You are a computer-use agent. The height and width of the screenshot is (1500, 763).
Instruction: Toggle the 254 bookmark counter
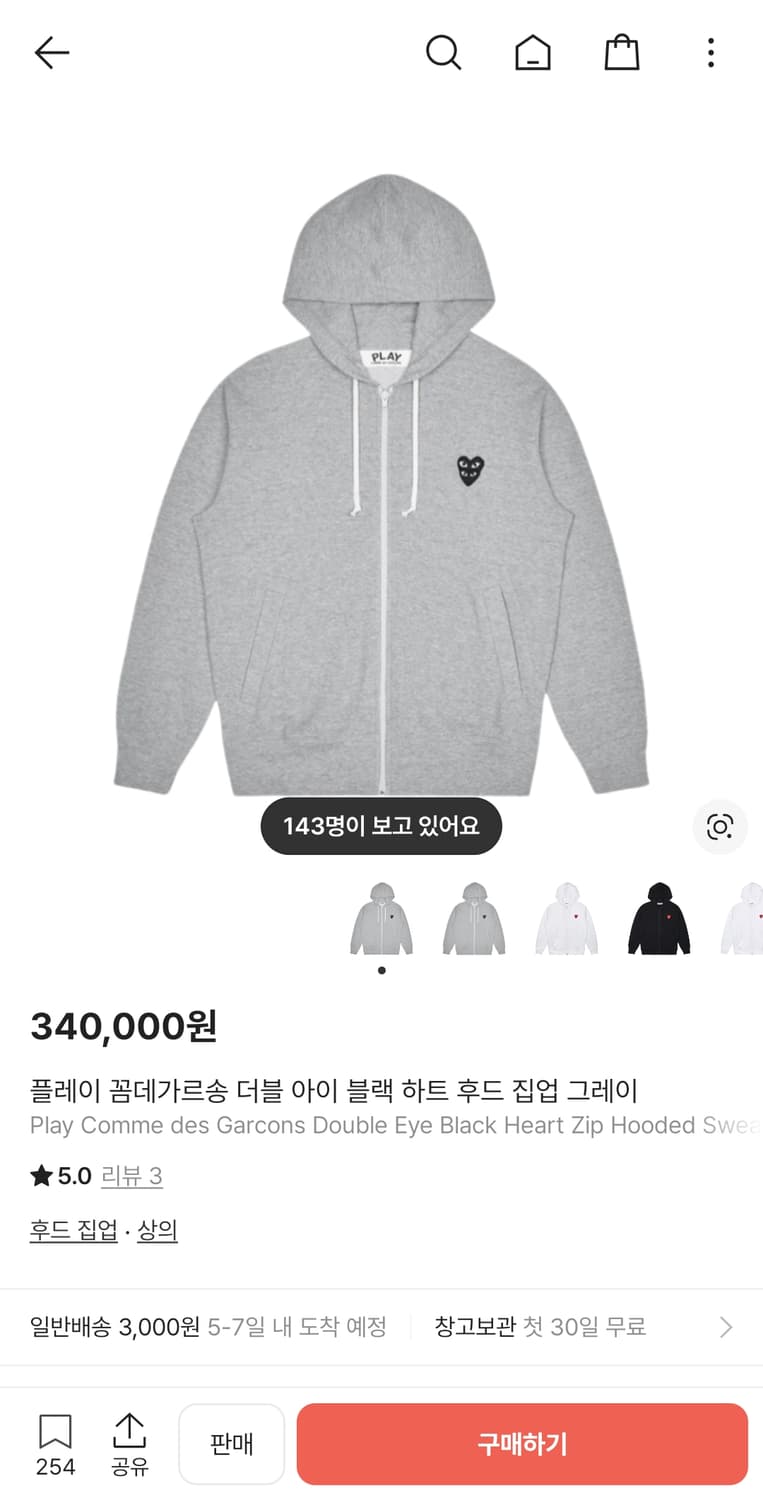point(55,1469)
